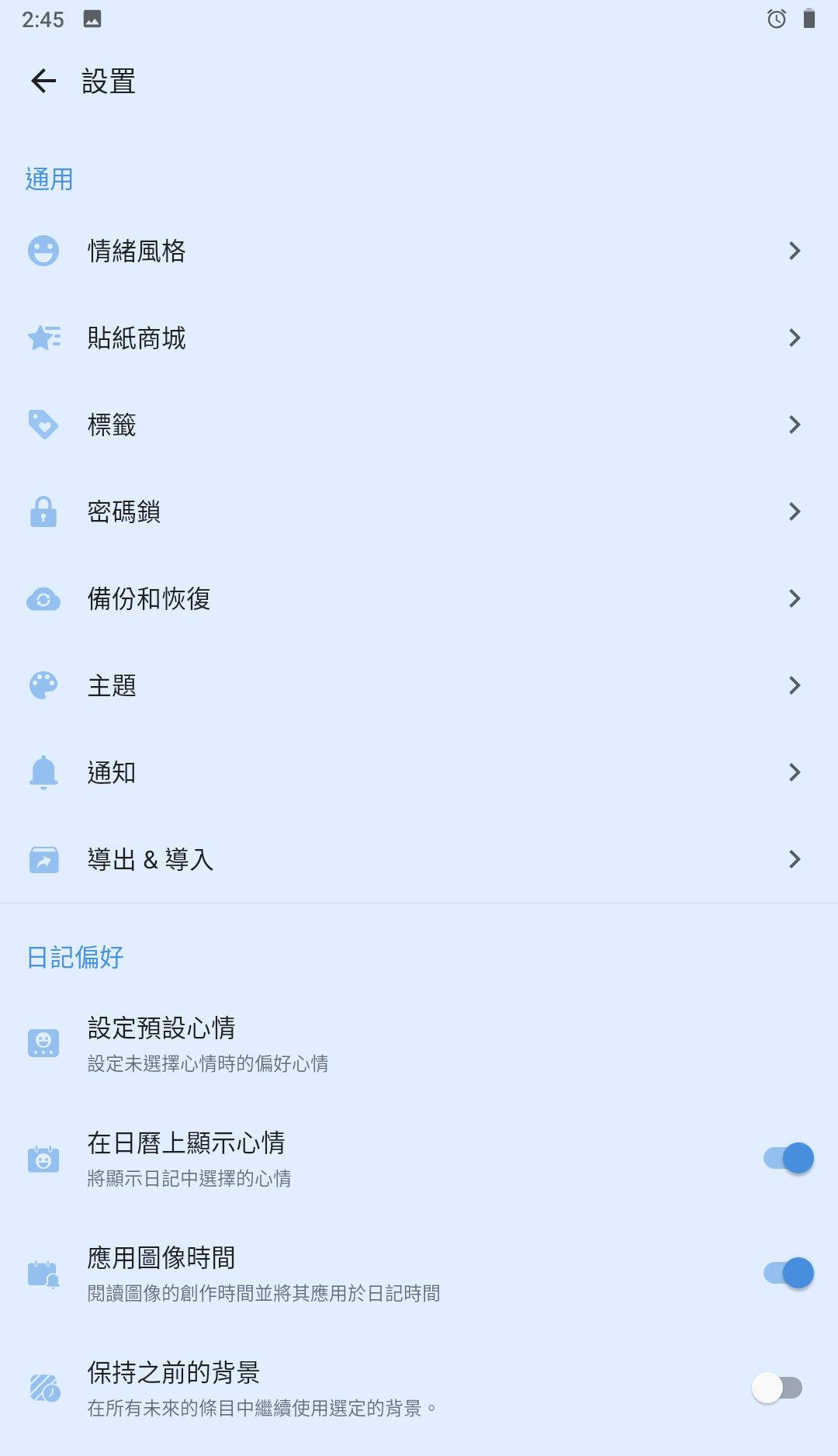Open the 主題 palette icon
The width and height of the screenshot is (838, 1456).
click(x=44, y=685)
